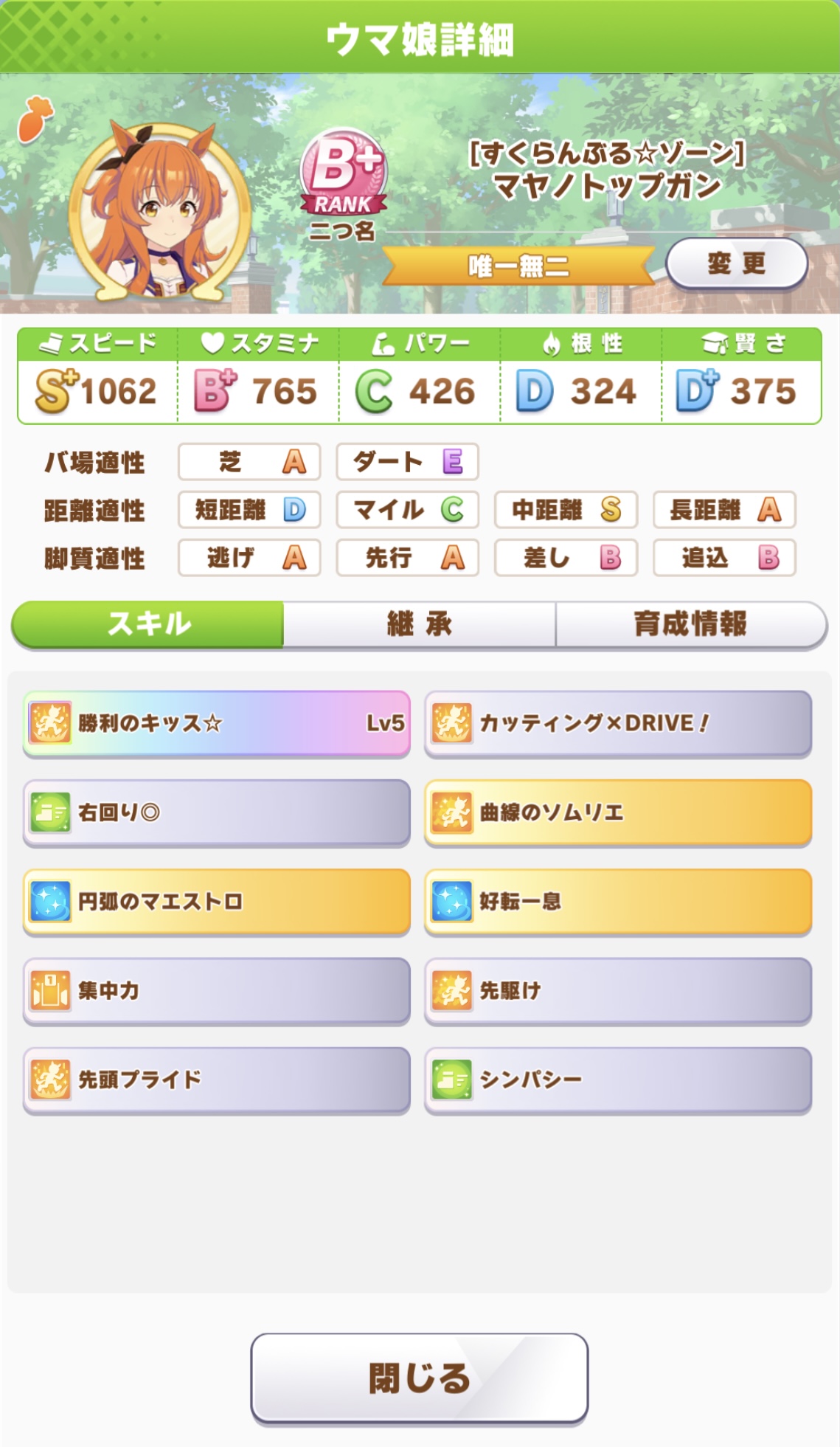Open the 円弧のマエストロ skill
840x1447 pixels.
[x=216, y=902]
